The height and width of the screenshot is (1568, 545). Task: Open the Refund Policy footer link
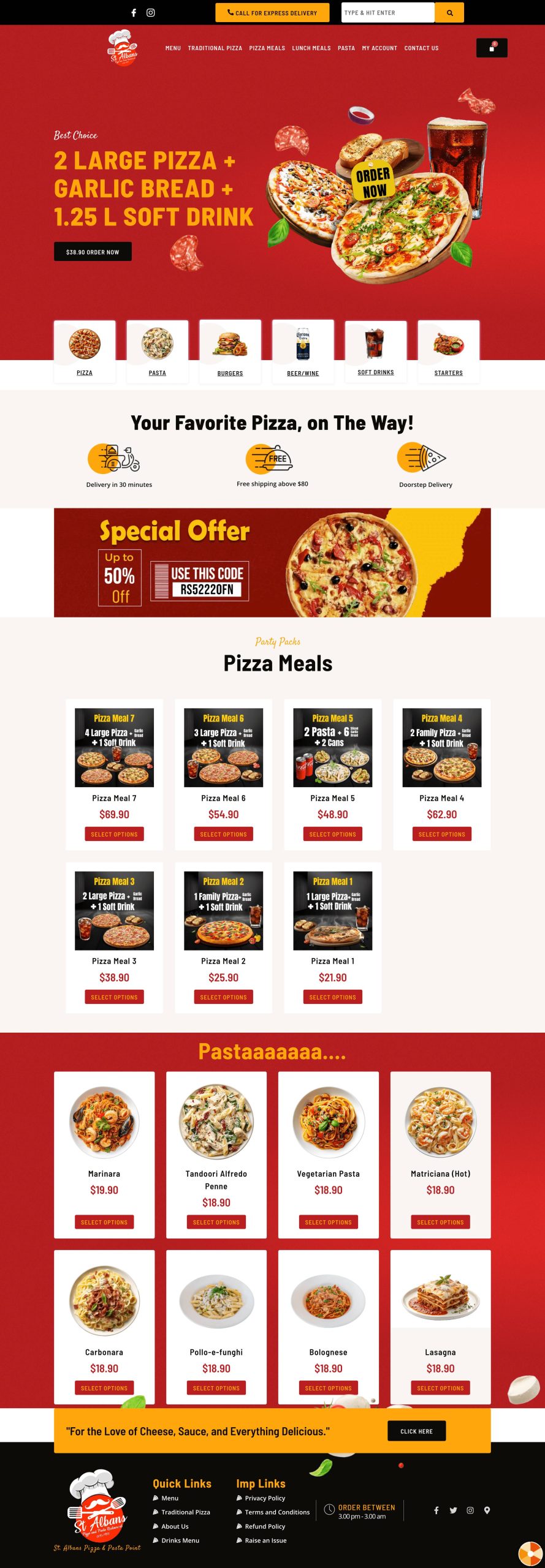pyautogui.click(x=265, y=1526)
